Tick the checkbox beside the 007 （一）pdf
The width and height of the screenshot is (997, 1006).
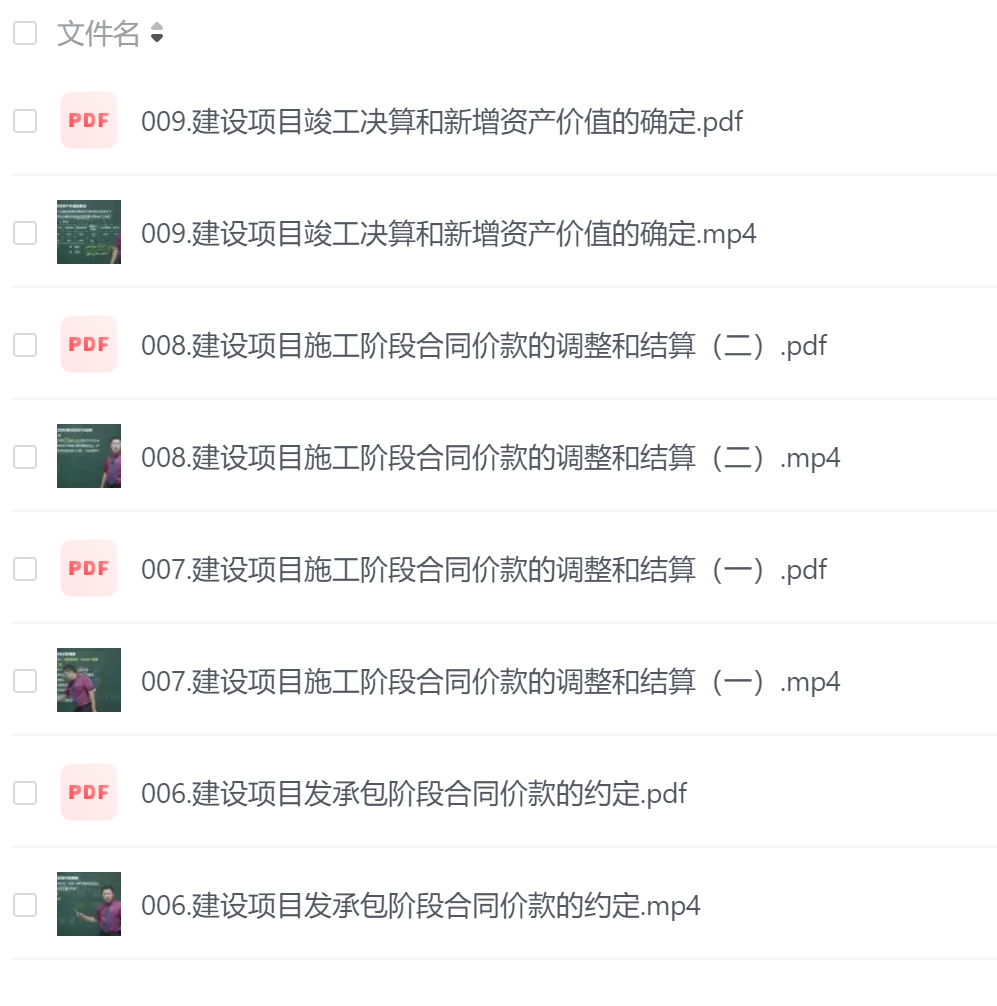pos(25,569)
